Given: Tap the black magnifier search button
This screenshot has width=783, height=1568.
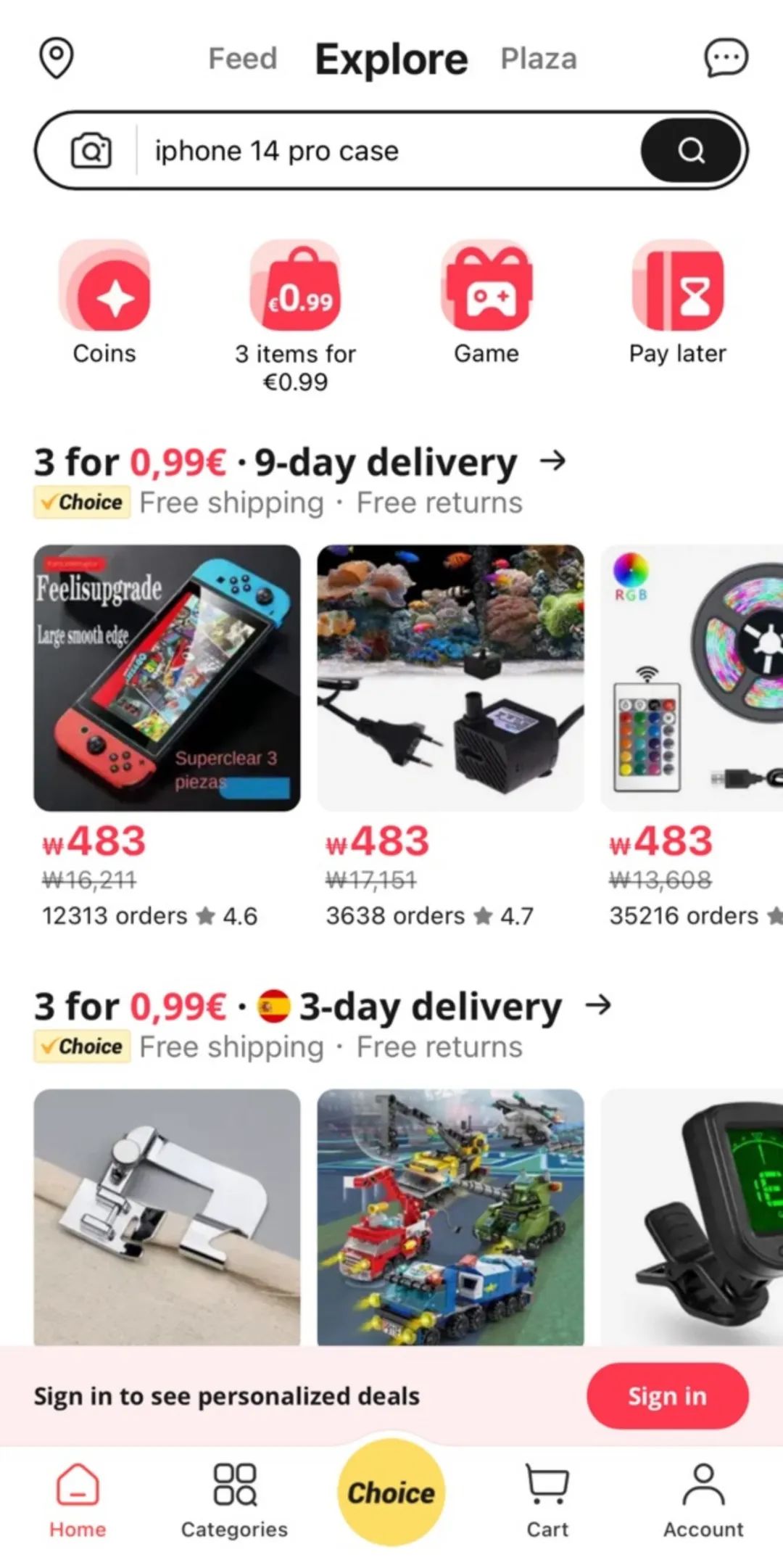Looking at the screenshot, I should pos(691,151).
